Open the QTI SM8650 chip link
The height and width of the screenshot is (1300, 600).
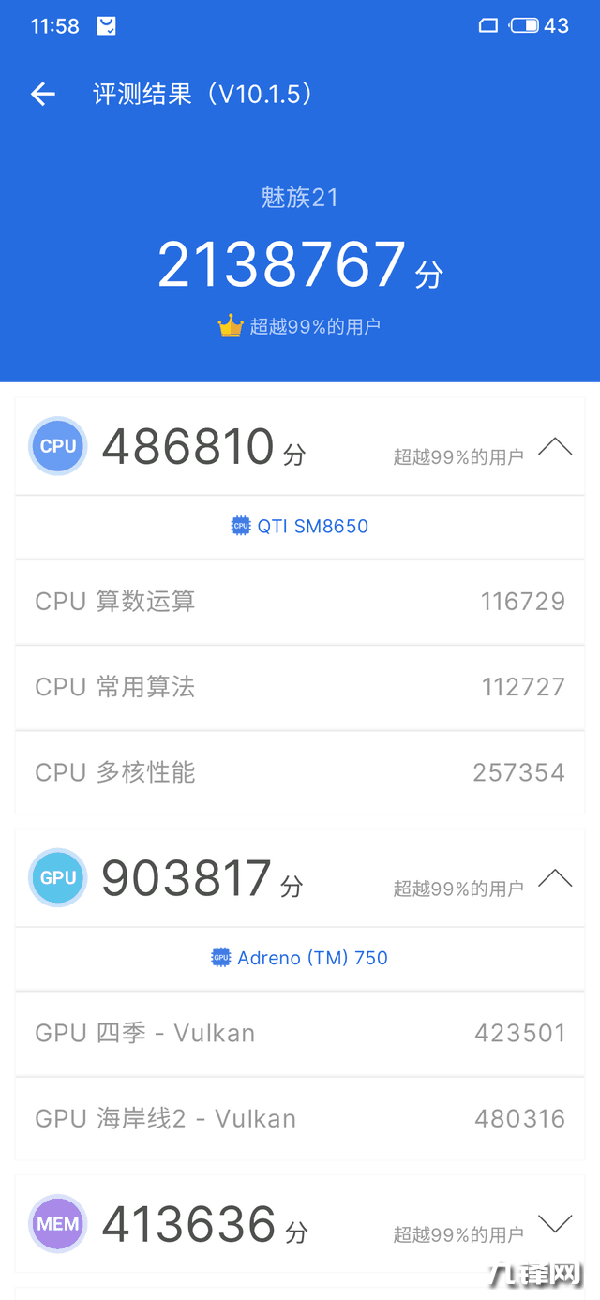[300, 526]
